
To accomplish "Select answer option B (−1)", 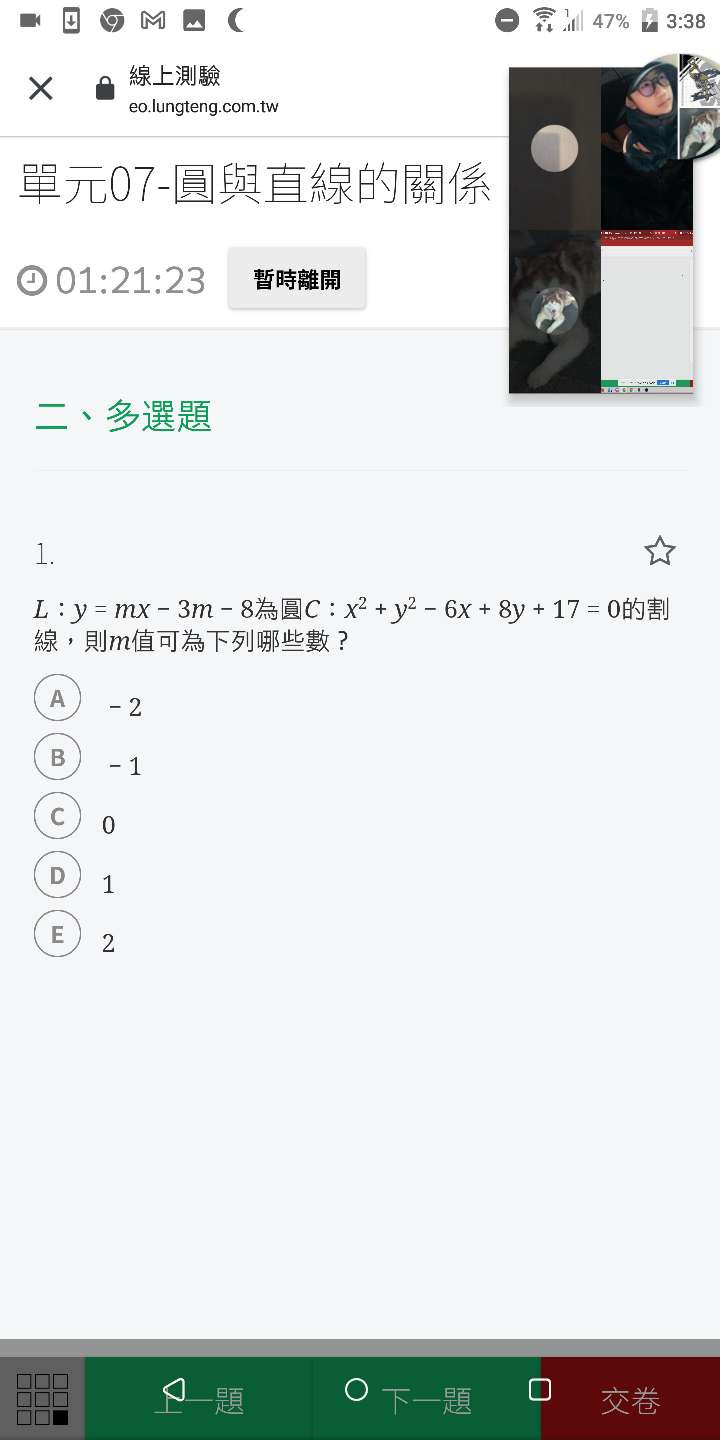I will [x=58, y=757].
